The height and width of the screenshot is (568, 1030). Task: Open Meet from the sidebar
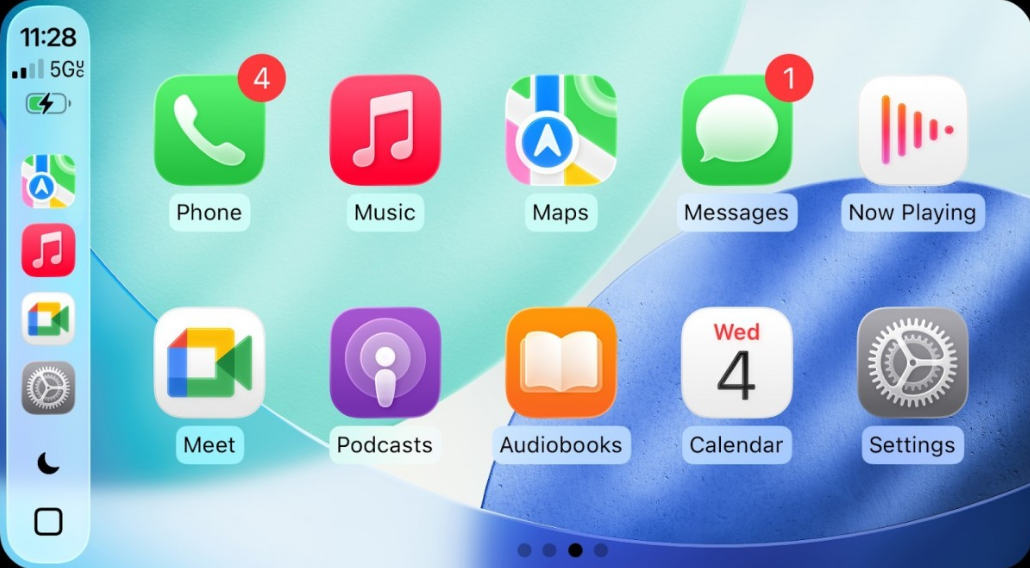(48, 319)
